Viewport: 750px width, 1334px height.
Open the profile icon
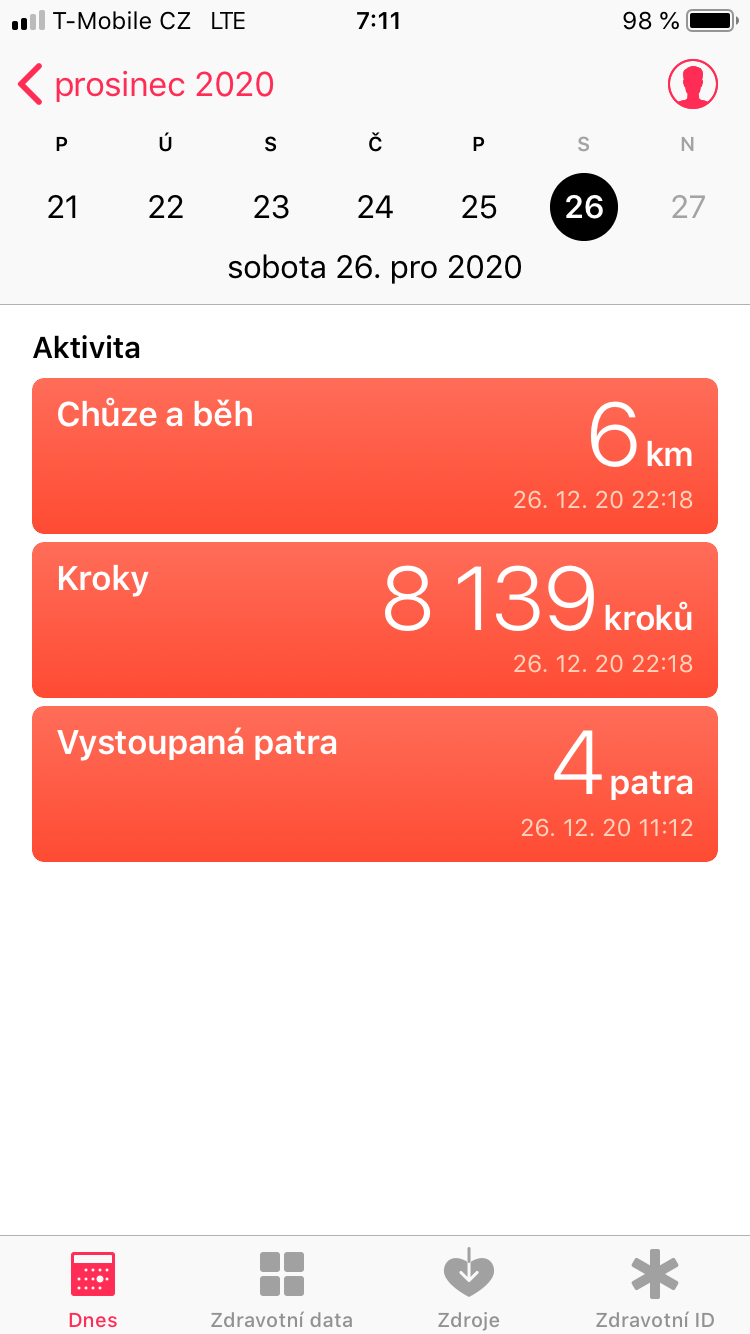(693, 85)
